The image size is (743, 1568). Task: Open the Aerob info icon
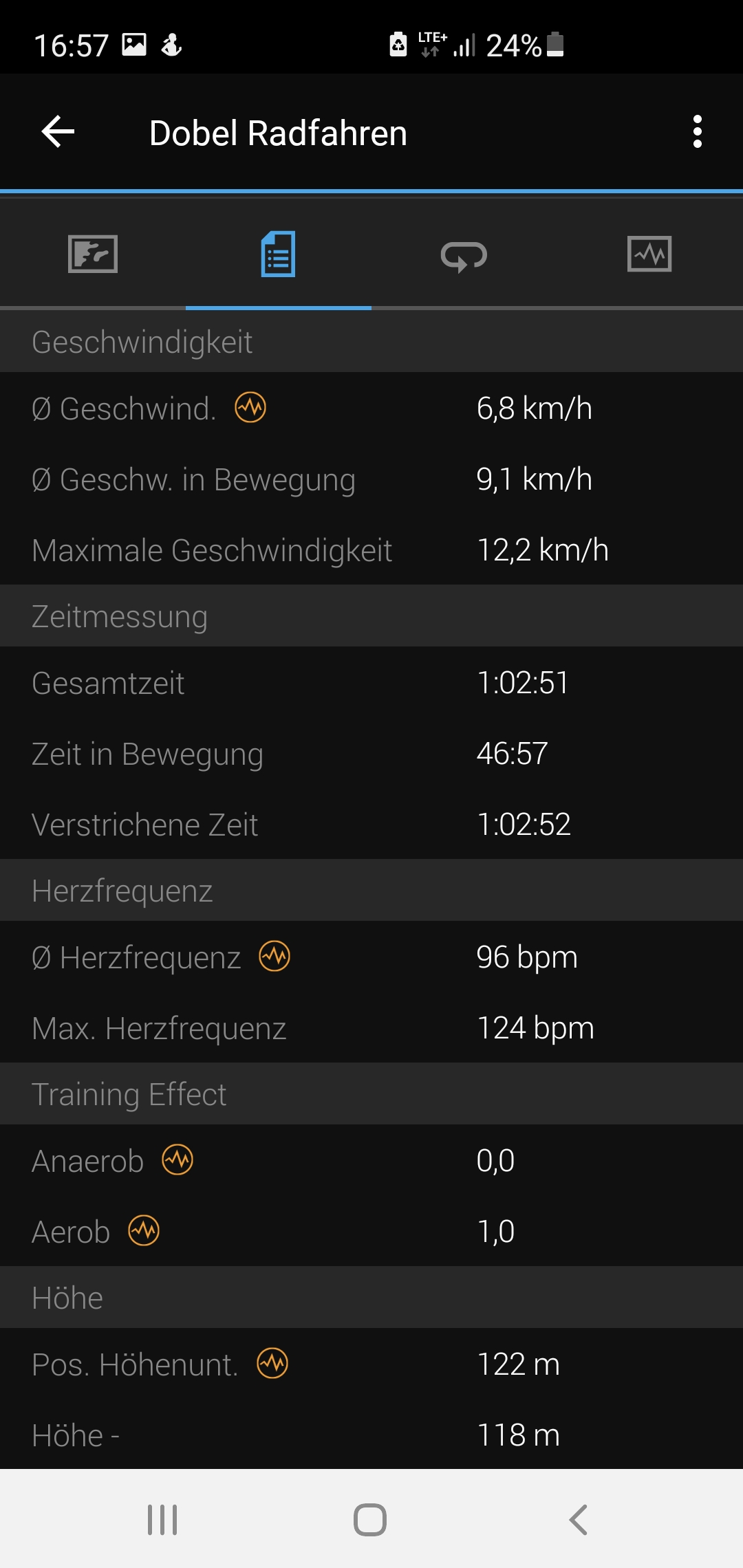[144, 1231]
